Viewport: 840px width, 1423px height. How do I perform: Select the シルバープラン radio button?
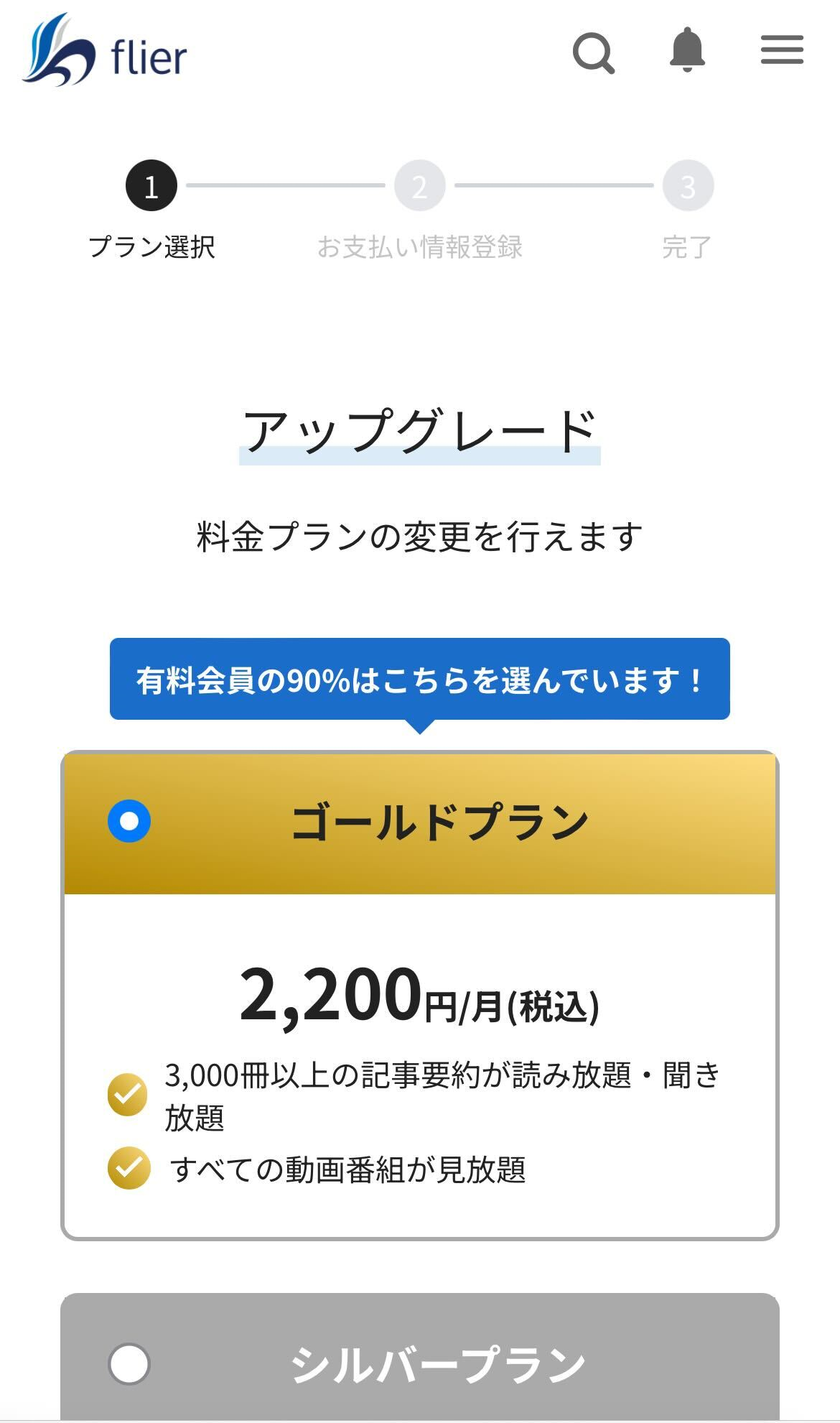(129, 1363)
